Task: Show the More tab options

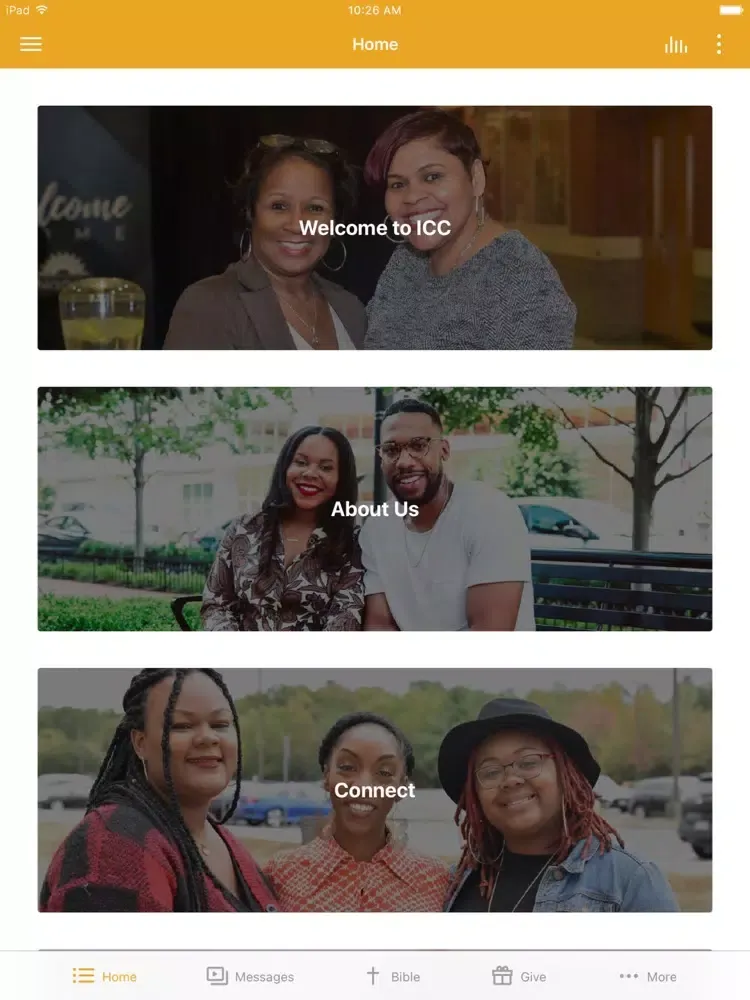Action: (x=647, y=976)
